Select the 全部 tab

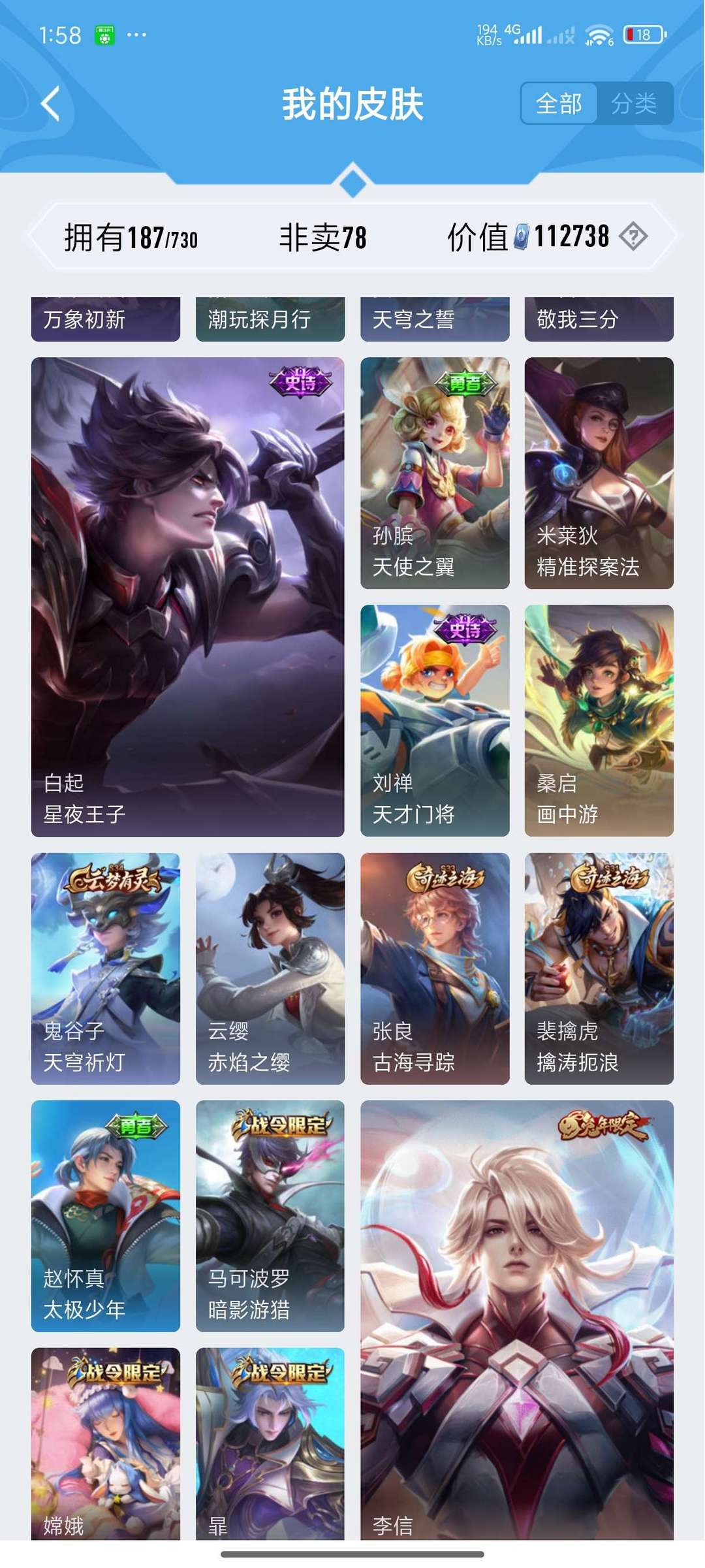click(x=559, y=103)
